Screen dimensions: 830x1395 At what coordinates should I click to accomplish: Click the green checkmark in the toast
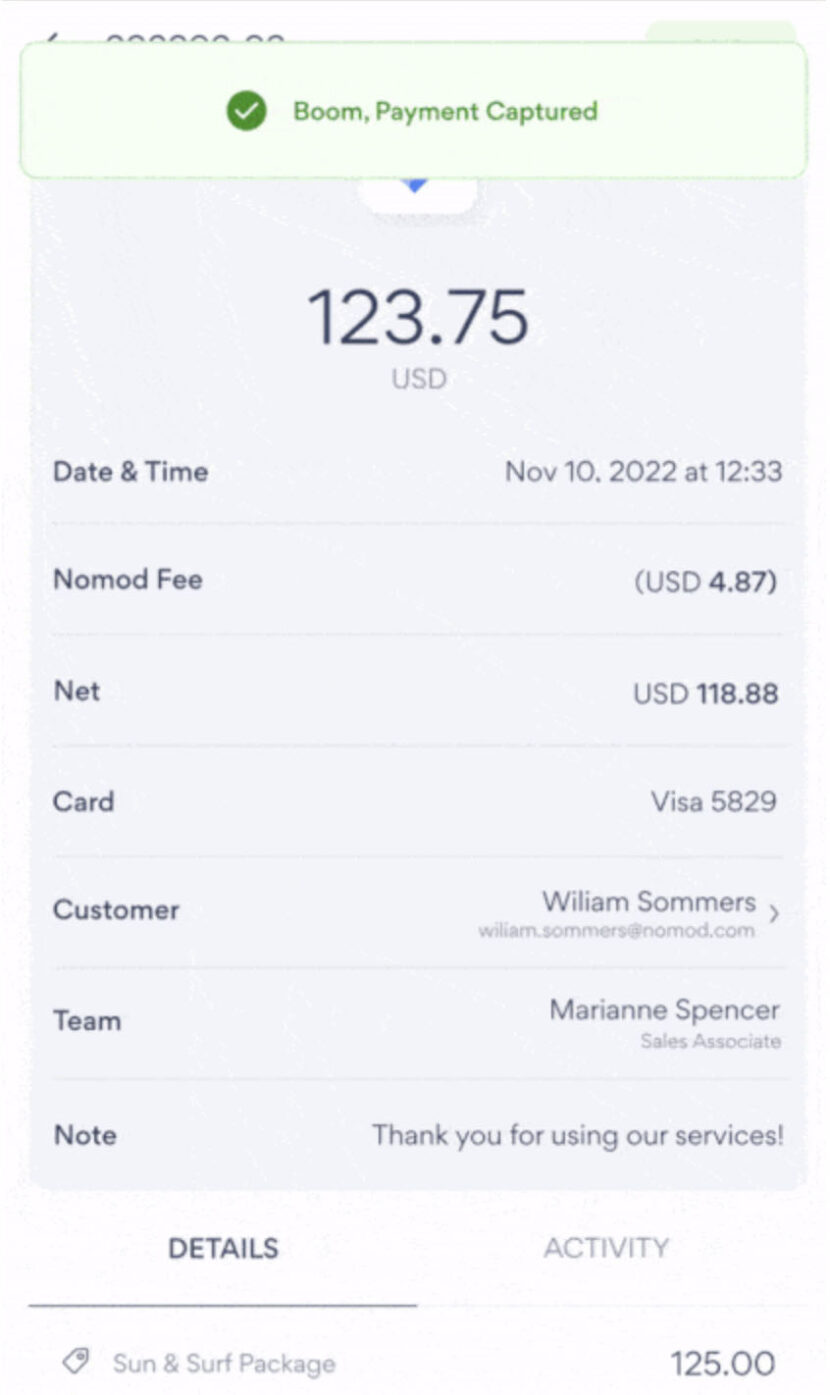[x=247, y=111]
